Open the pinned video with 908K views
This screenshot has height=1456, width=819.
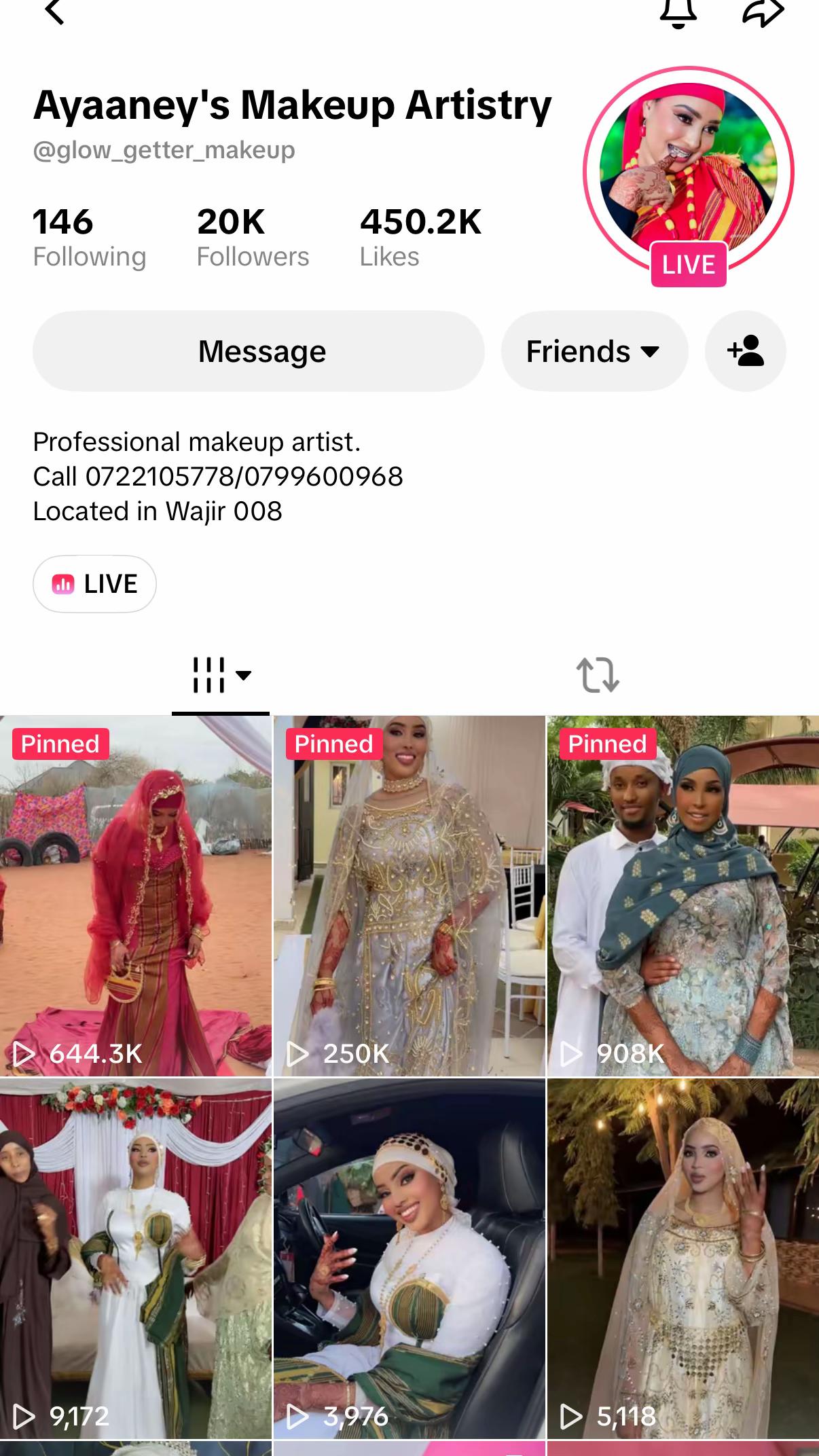683,896
